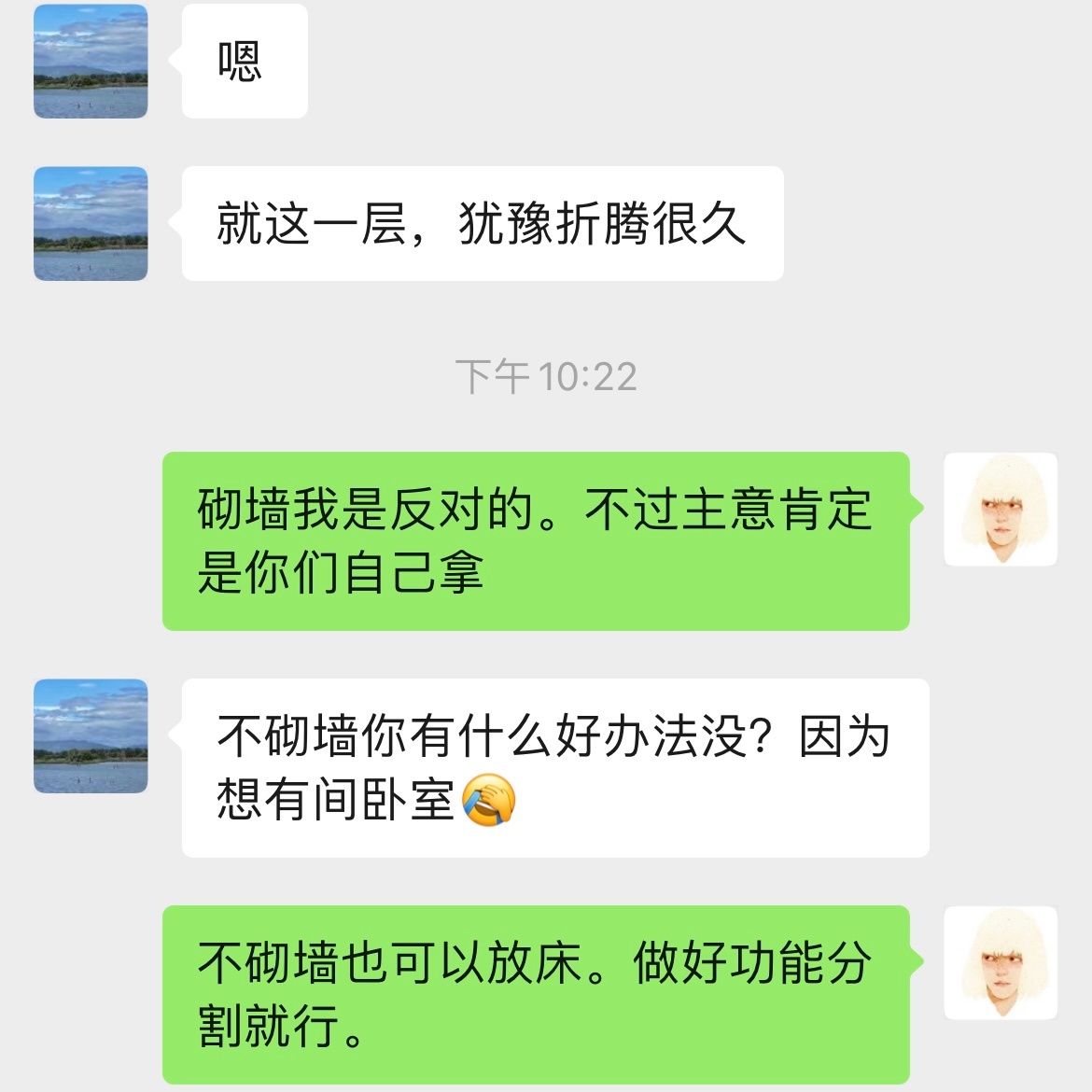This screenshot has height=1092, width=1092.
Task: Tap the landscape avatar next to "就这一层，犹豫折腾很久"
Action: tap(91, 224)
